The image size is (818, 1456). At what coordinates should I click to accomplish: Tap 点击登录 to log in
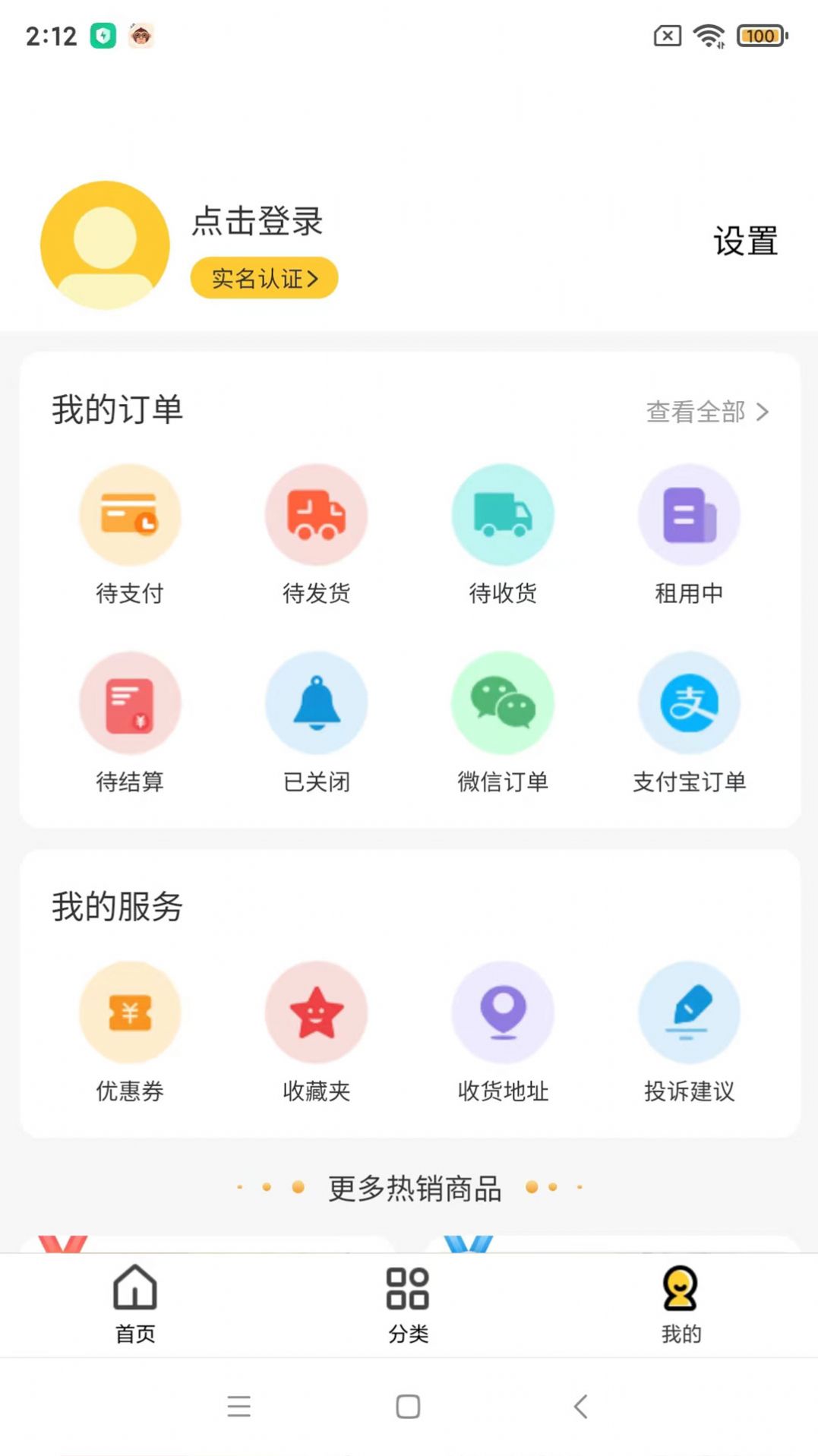pyautogui.click(x=257, y=223)
